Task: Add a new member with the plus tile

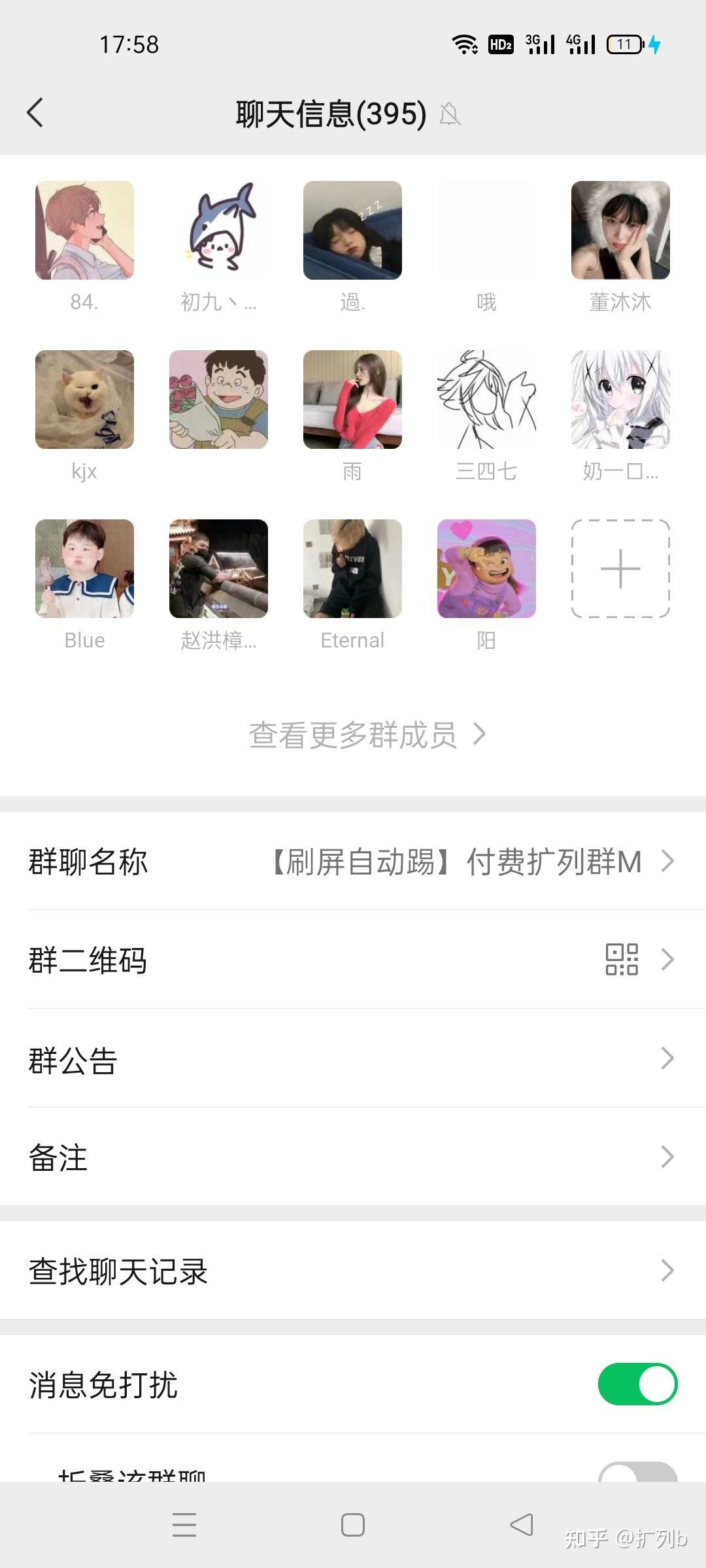Action: coord(620,569)
